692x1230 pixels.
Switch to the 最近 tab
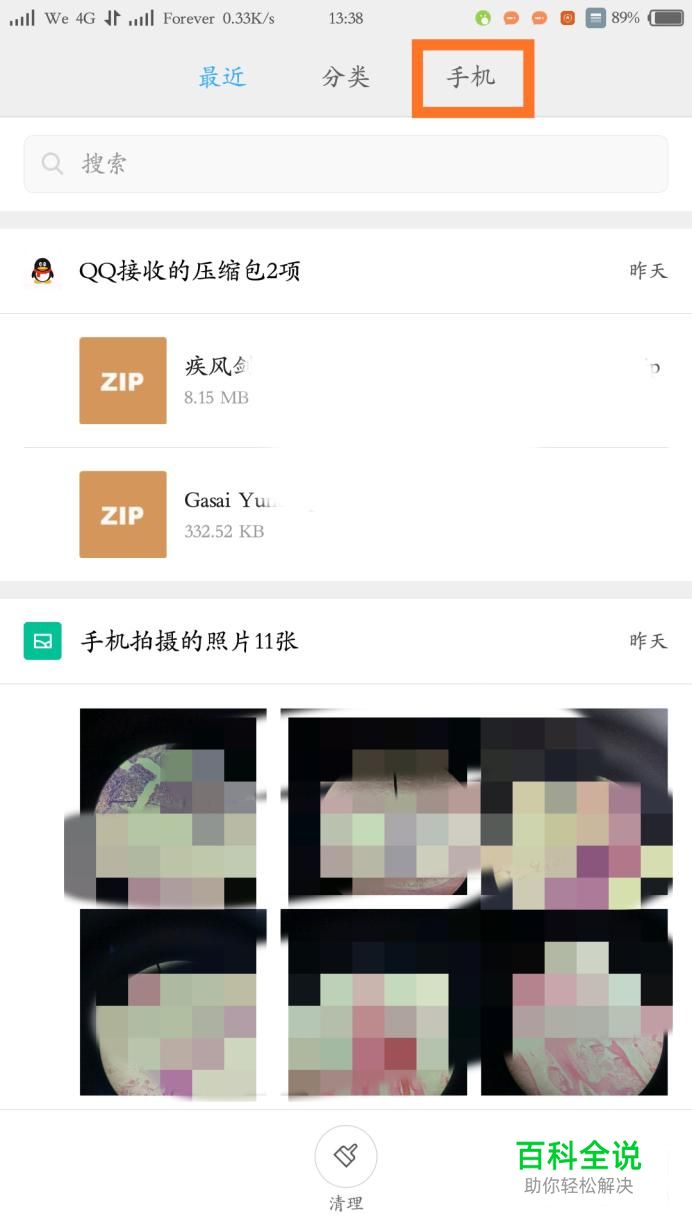point(222,77)
